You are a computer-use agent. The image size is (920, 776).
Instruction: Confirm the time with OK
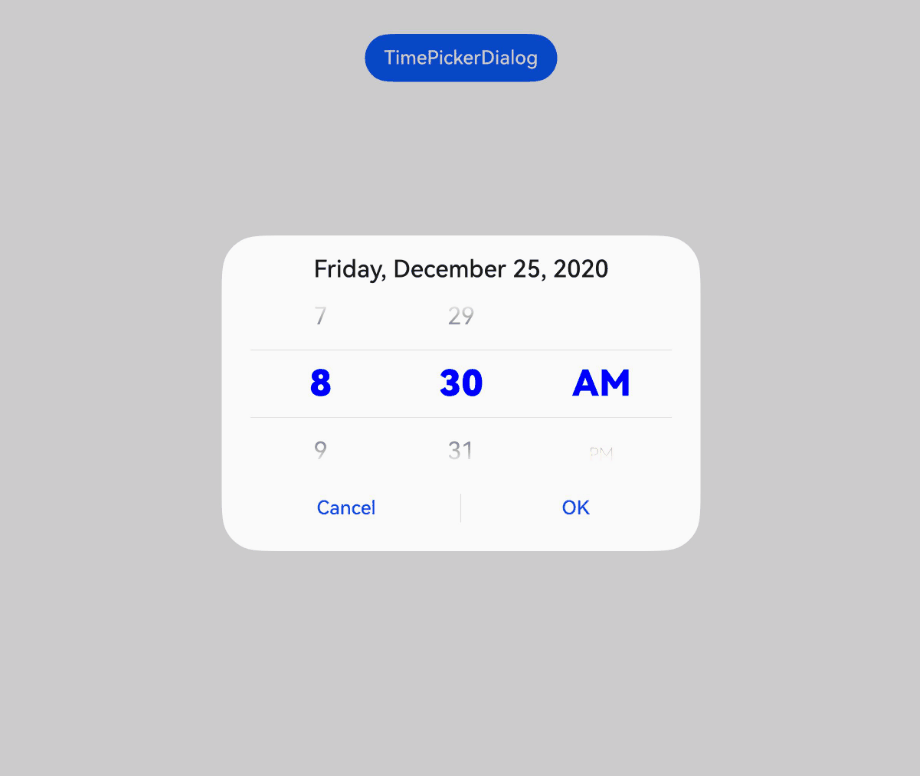click(575, 508)
